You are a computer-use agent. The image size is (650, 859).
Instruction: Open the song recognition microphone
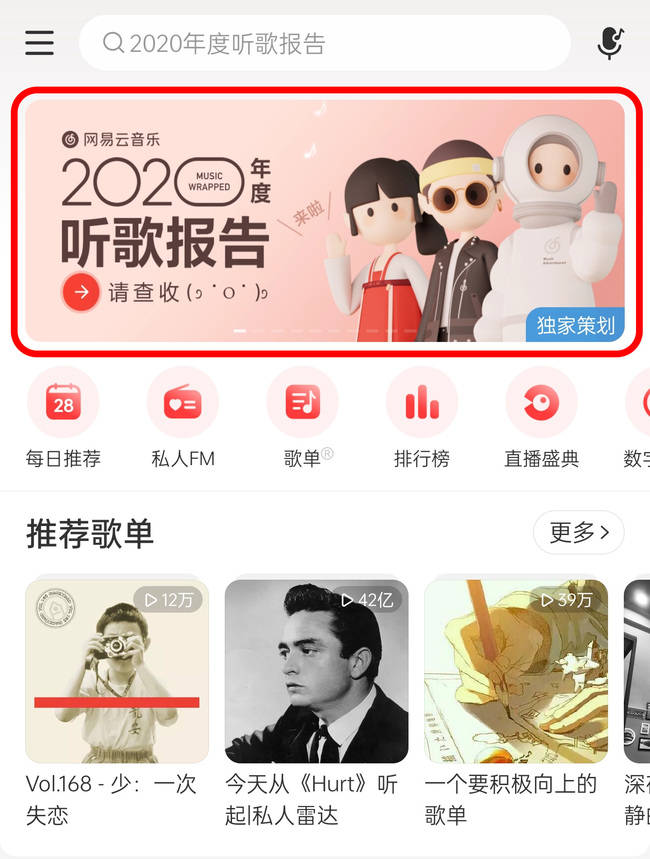click(609, 42)
